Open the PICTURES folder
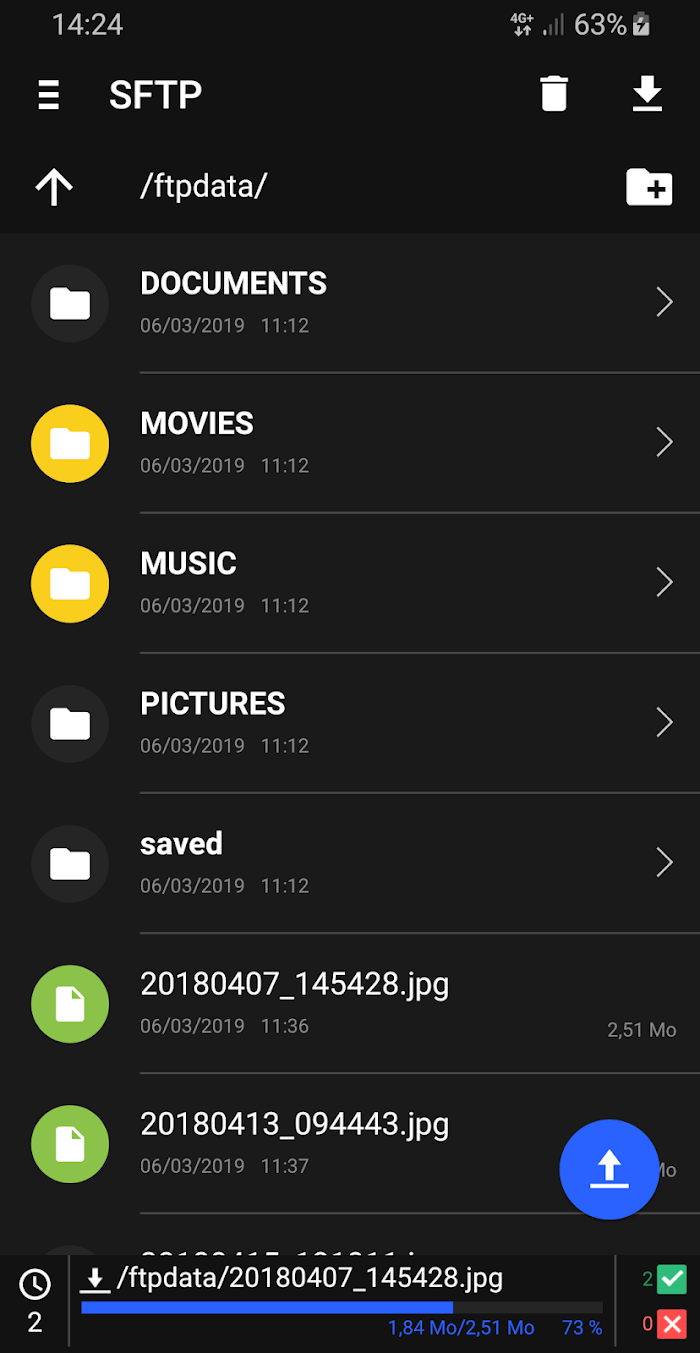The height and width of the screenshot is (1353, 700). [350, 723]
